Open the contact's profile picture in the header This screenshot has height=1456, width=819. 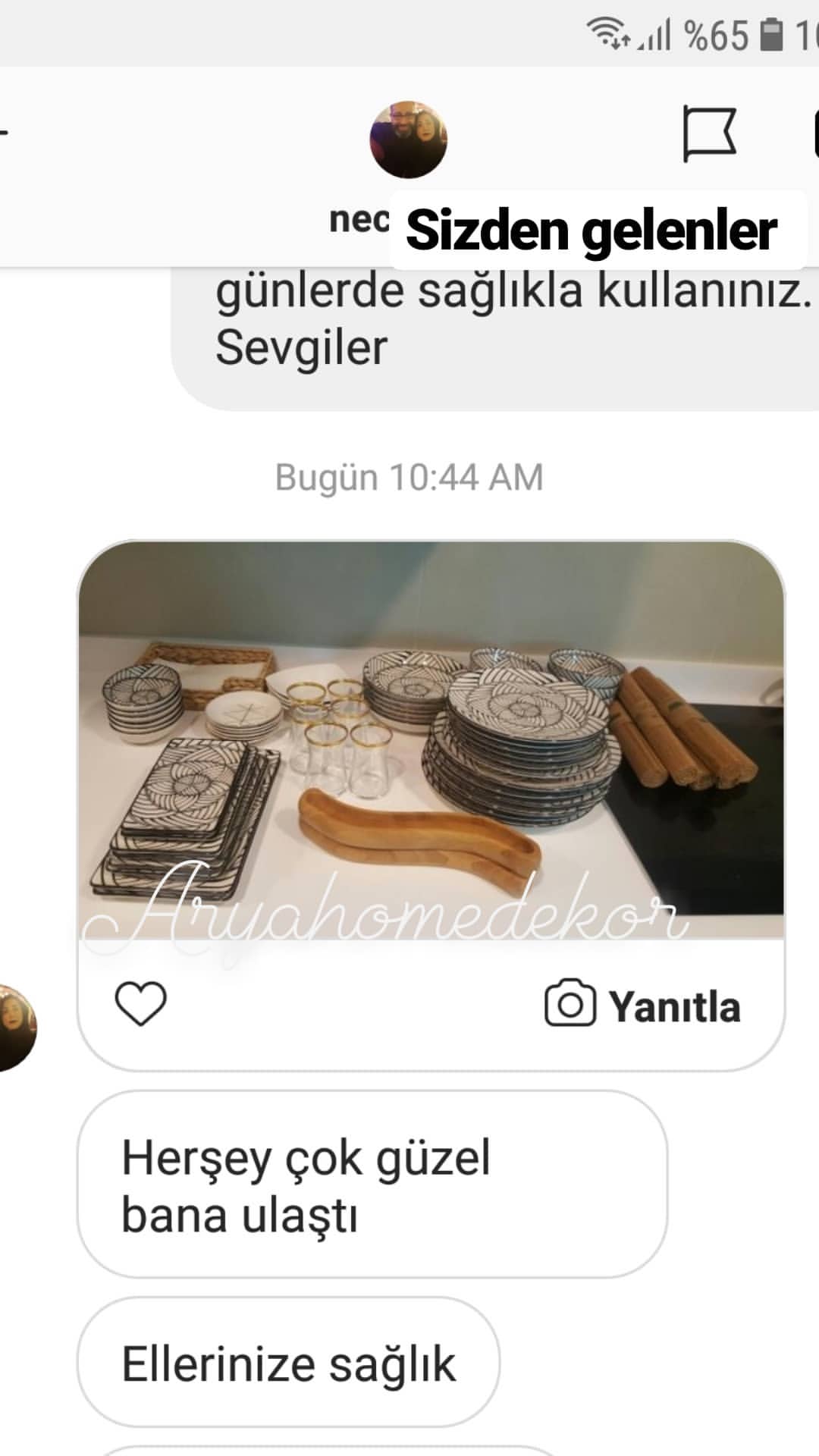pyautogui.click(x=408, y=140)
